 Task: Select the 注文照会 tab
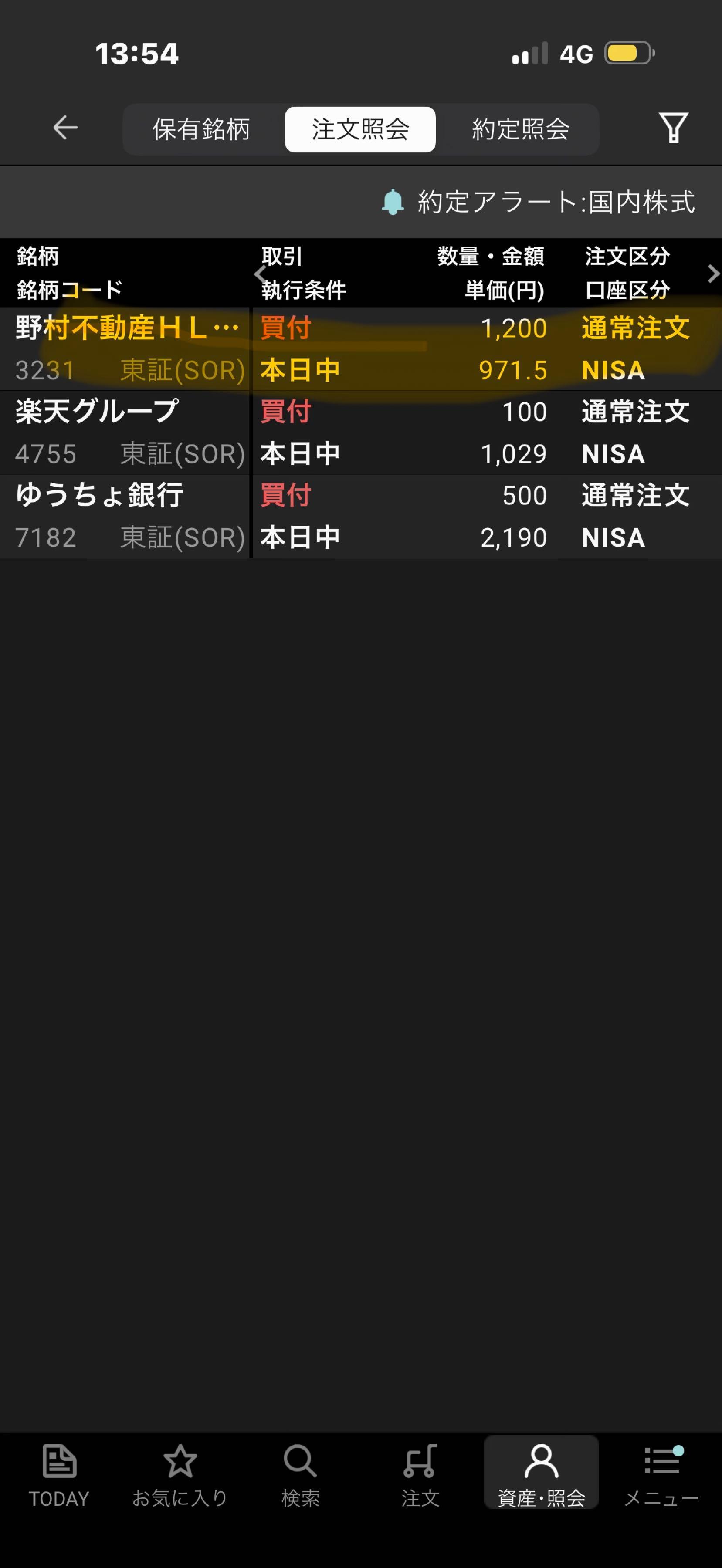coord(360,128)
